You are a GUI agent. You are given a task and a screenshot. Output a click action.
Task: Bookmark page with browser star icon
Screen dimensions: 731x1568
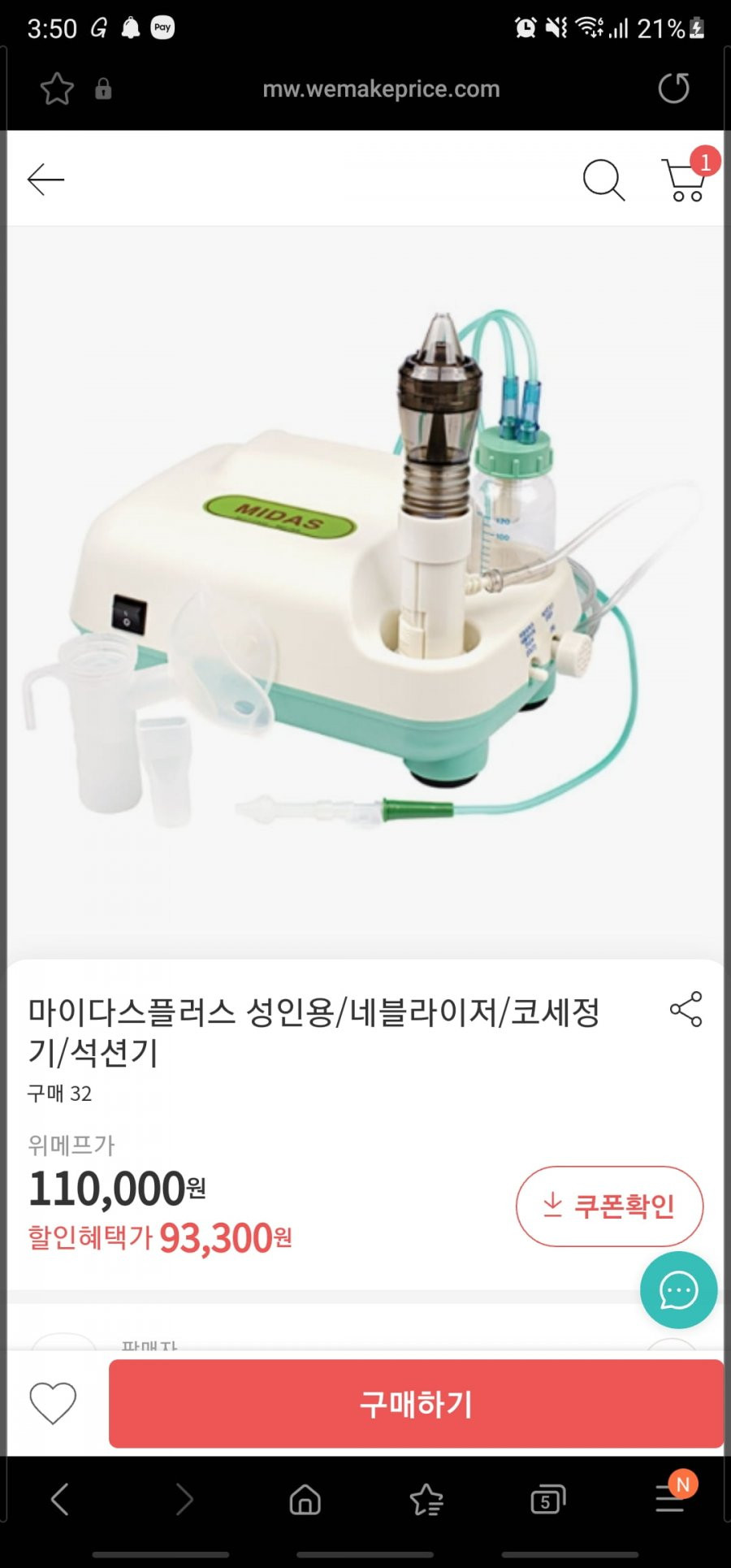(57, 89)
